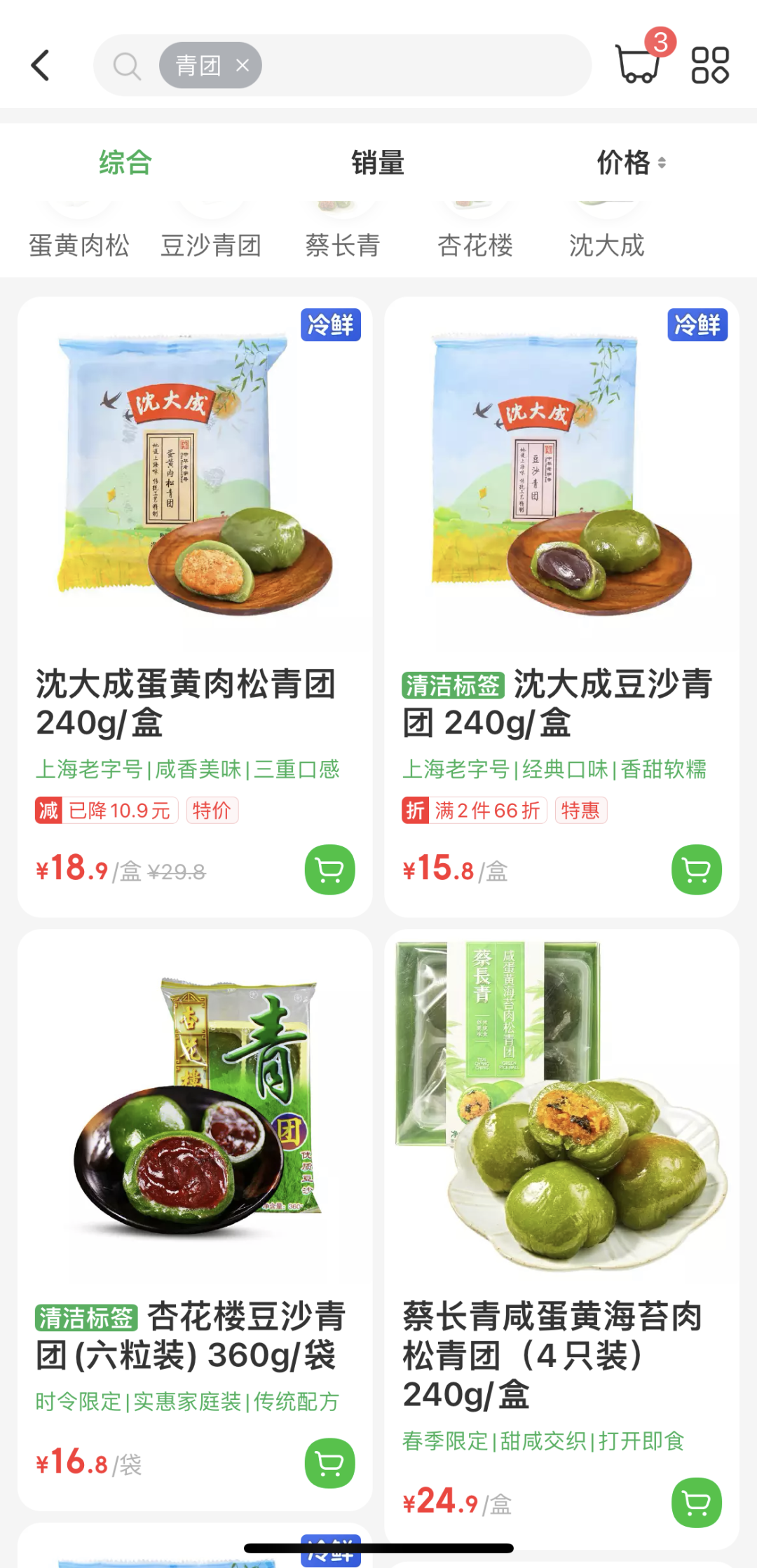Image resolution: width=757 pixels, height=1568 pixels.
Task: Add 蔡长青咸蛋黄海苔肉松青团 to cart
Action: point(697,1502)
